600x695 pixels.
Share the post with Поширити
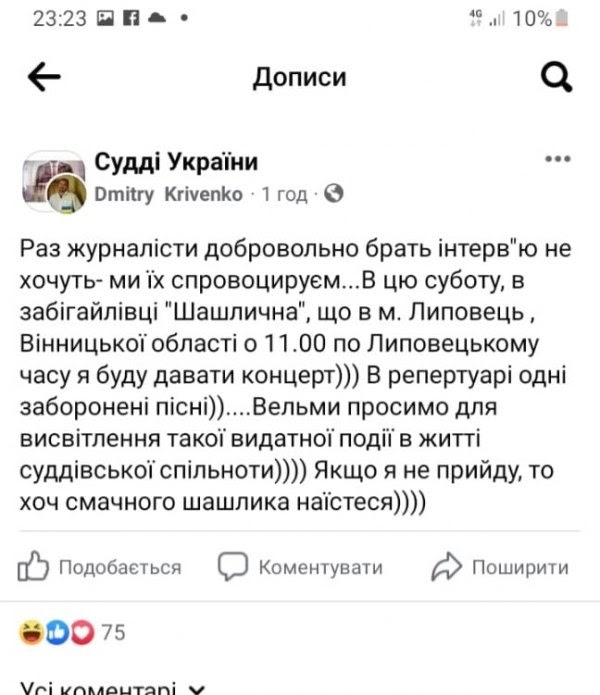click(499, 567)
